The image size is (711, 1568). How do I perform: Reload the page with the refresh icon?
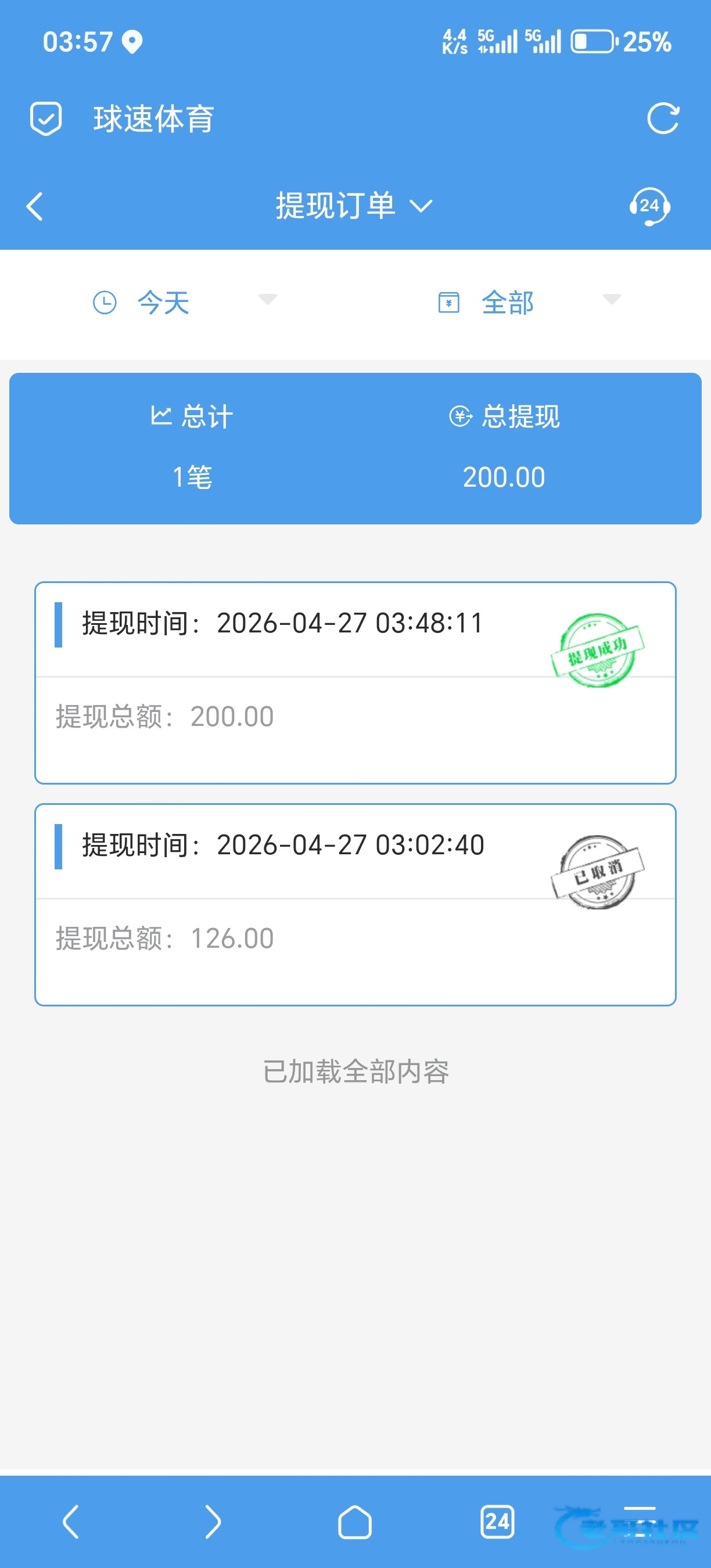pos(663,118)
